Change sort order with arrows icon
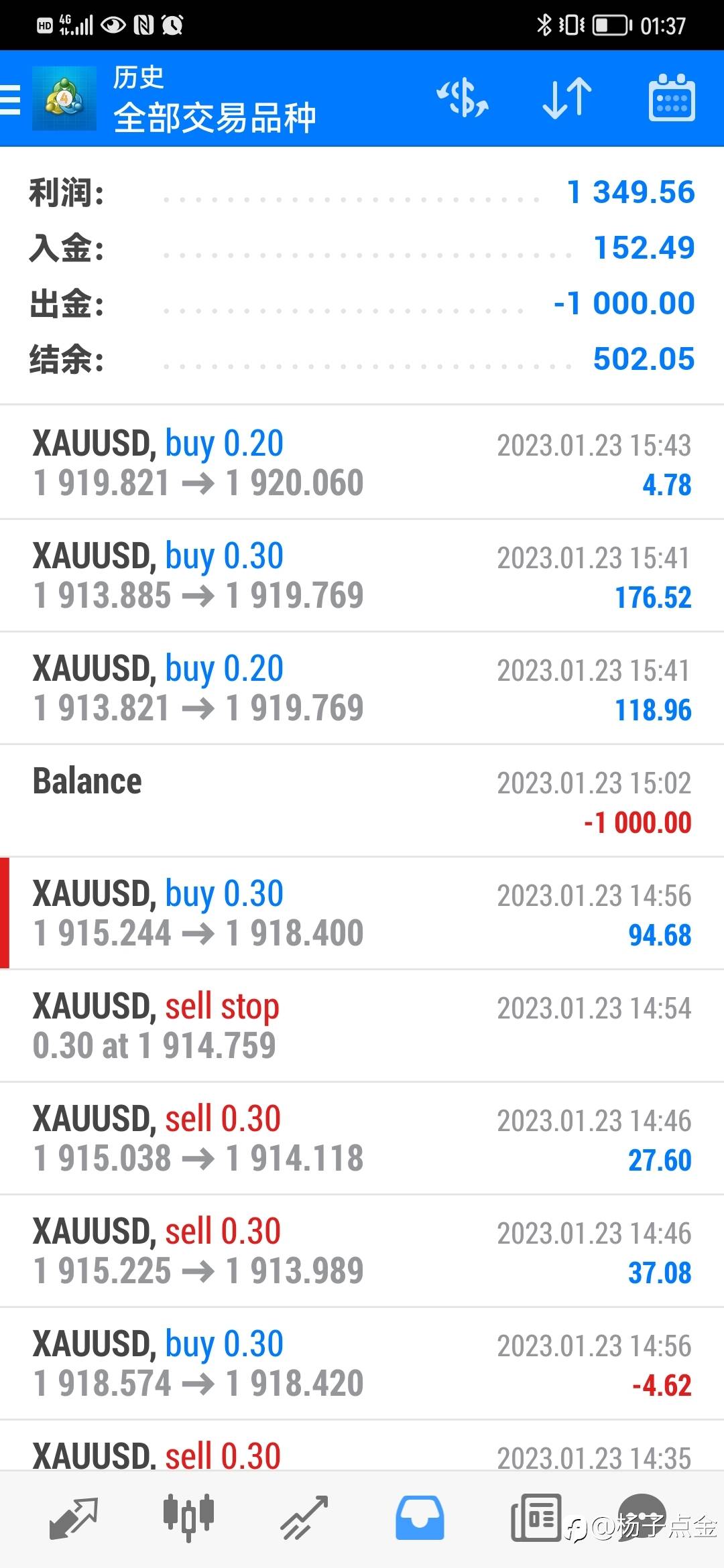This screenshot has height=1568, width=724. pyautogui.click(x=567, y=98)
